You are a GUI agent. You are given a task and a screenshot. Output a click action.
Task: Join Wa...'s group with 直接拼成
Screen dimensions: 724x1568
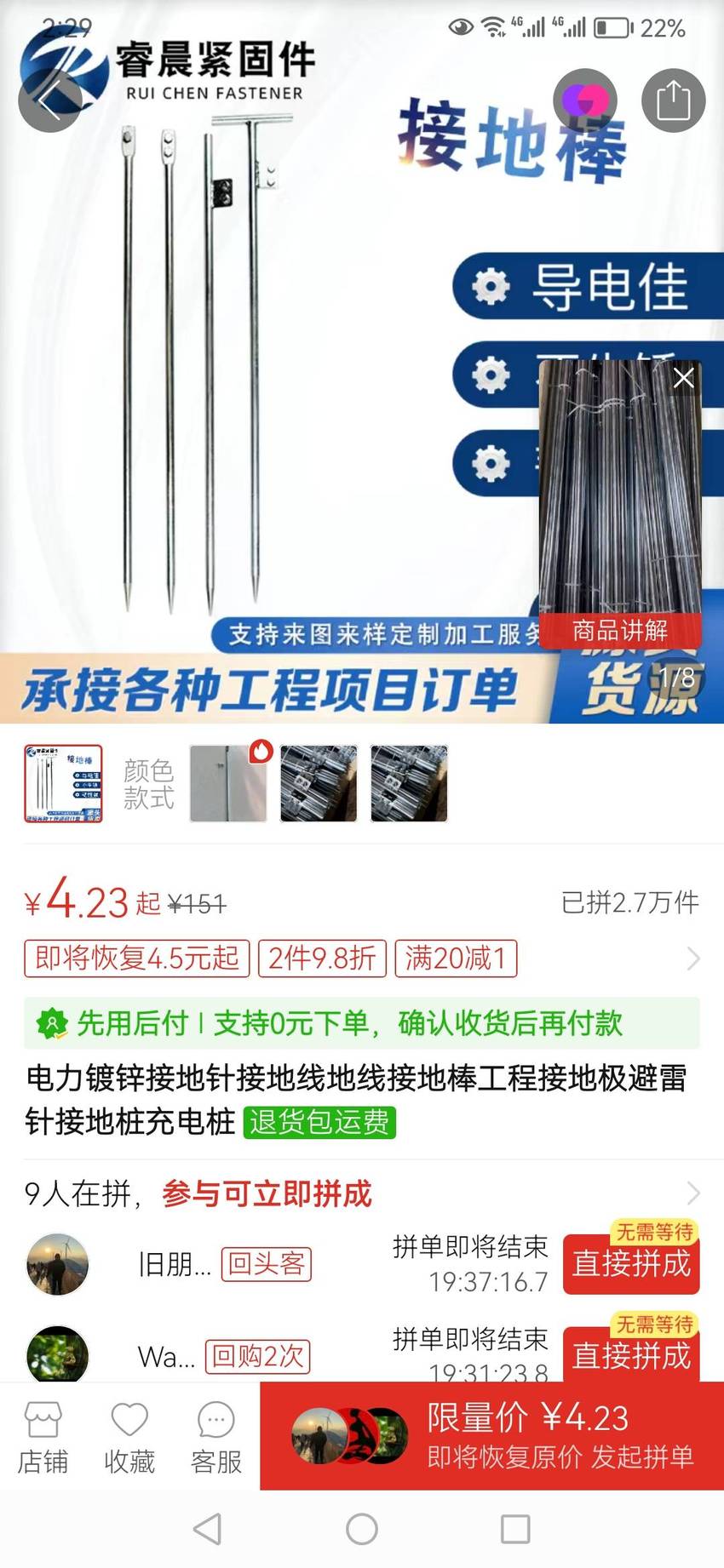(x=631, y=1354)
